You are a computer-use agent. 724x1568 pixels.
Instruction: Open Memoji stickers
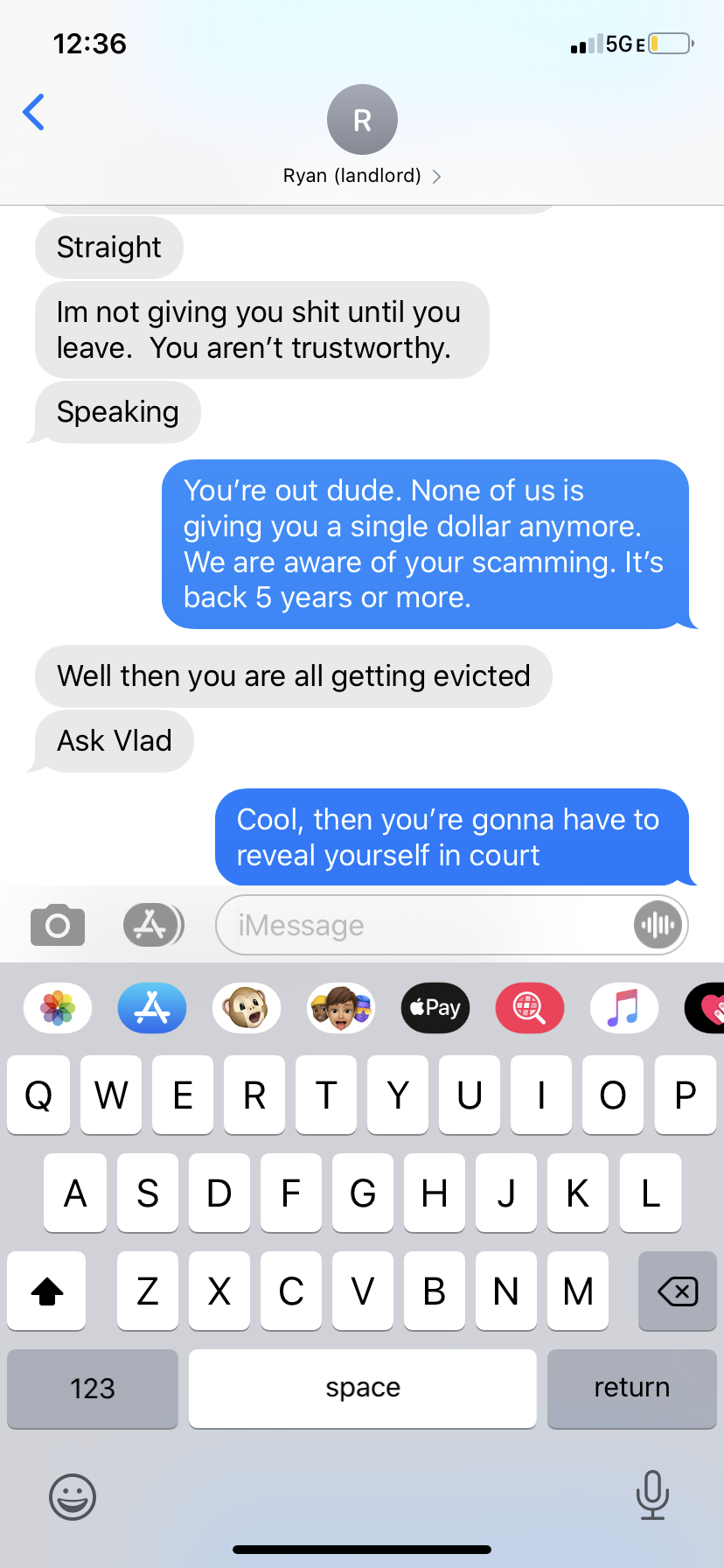(x=341, y=1008)
